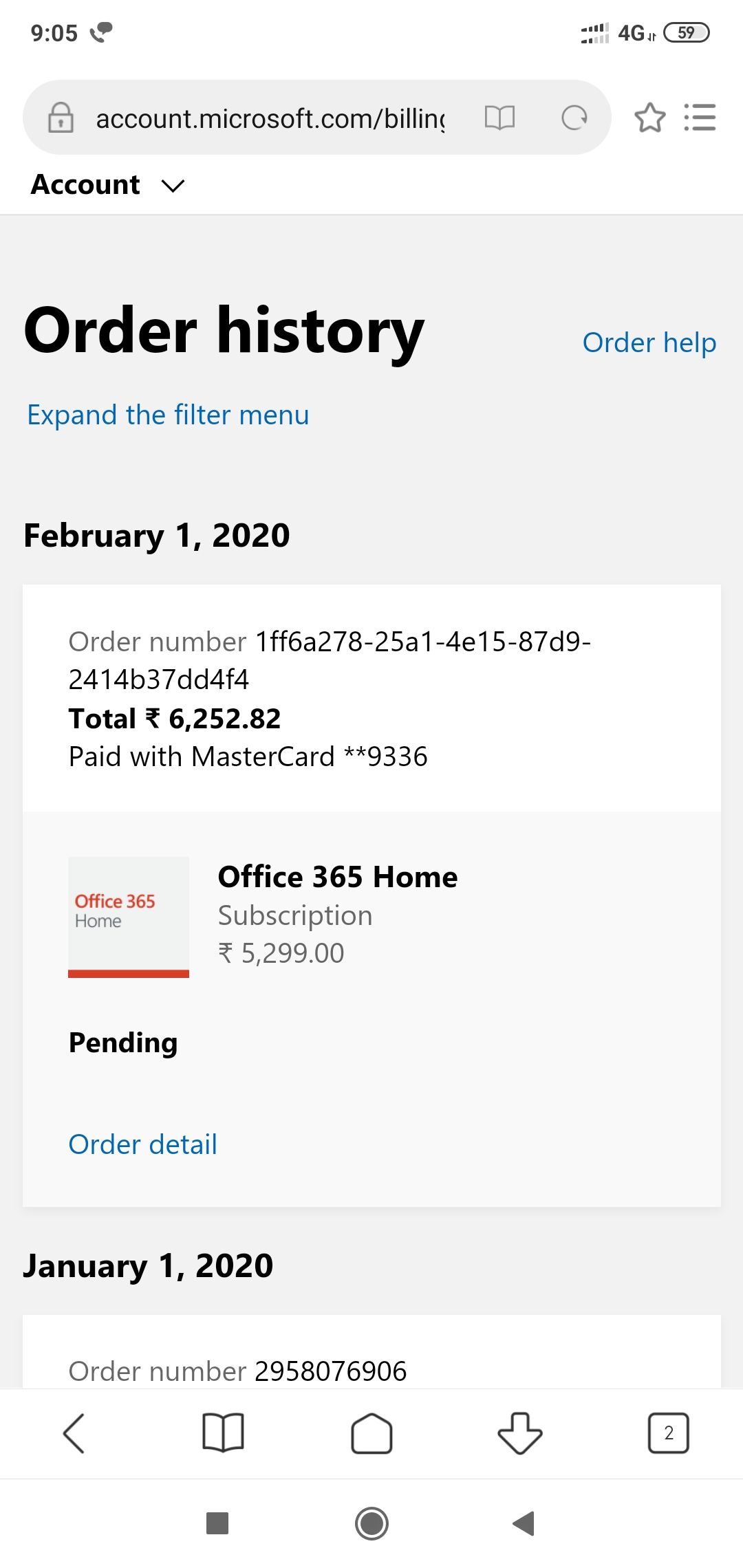The height and width of the screenshot is (1568, 743).
Task: Go back to the previous page
Action: click(74, 1433)
